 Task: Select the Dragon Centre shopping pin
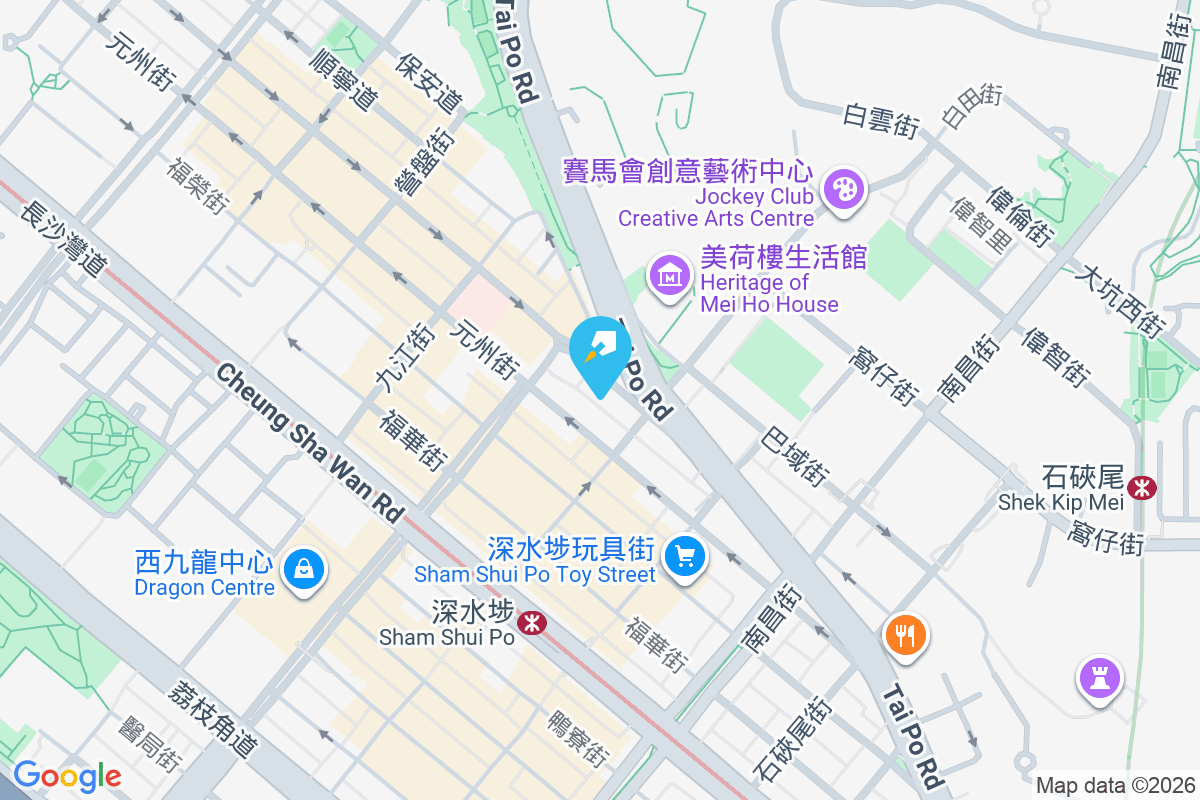pyautogui.click(x=304, y=569)
